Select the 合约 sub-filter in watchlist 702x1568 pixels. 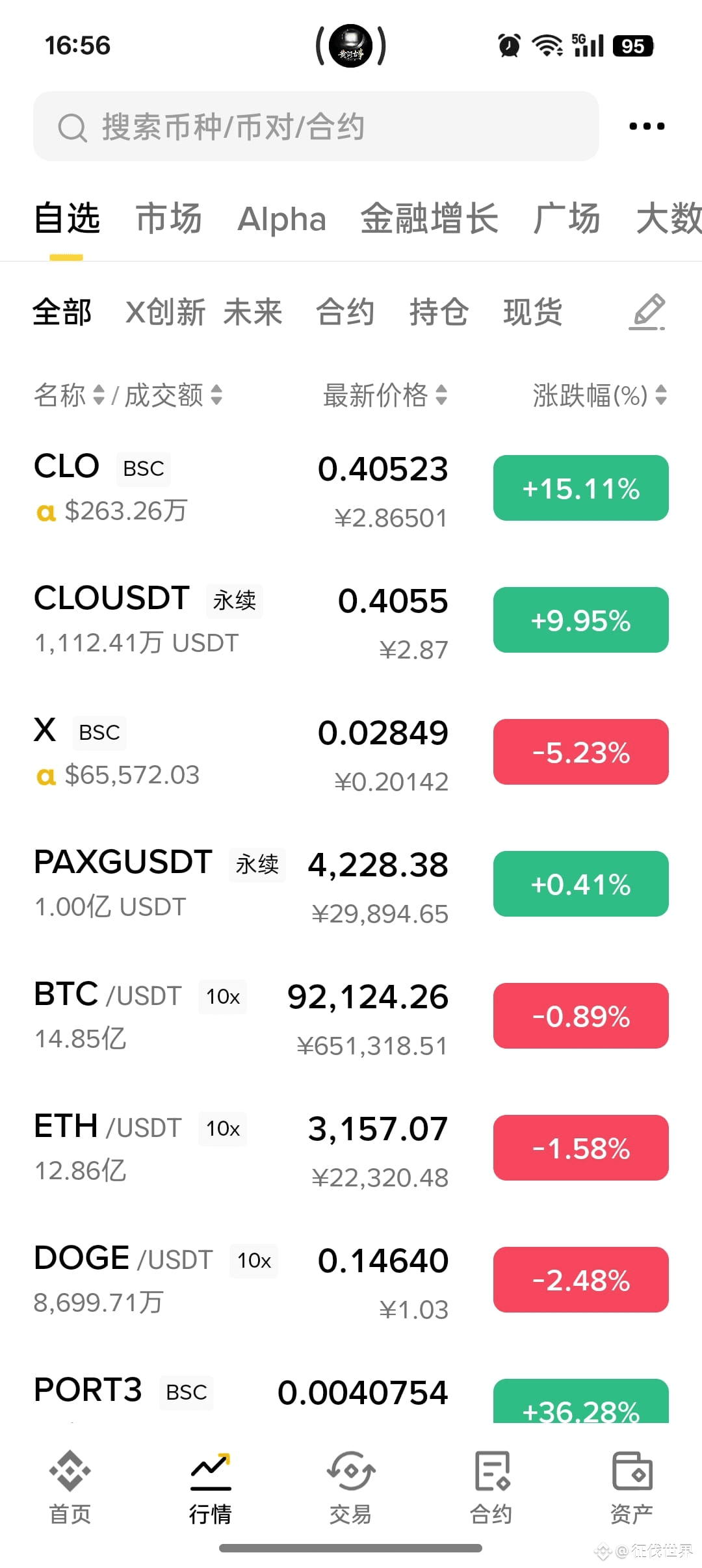tap(345, 311)
